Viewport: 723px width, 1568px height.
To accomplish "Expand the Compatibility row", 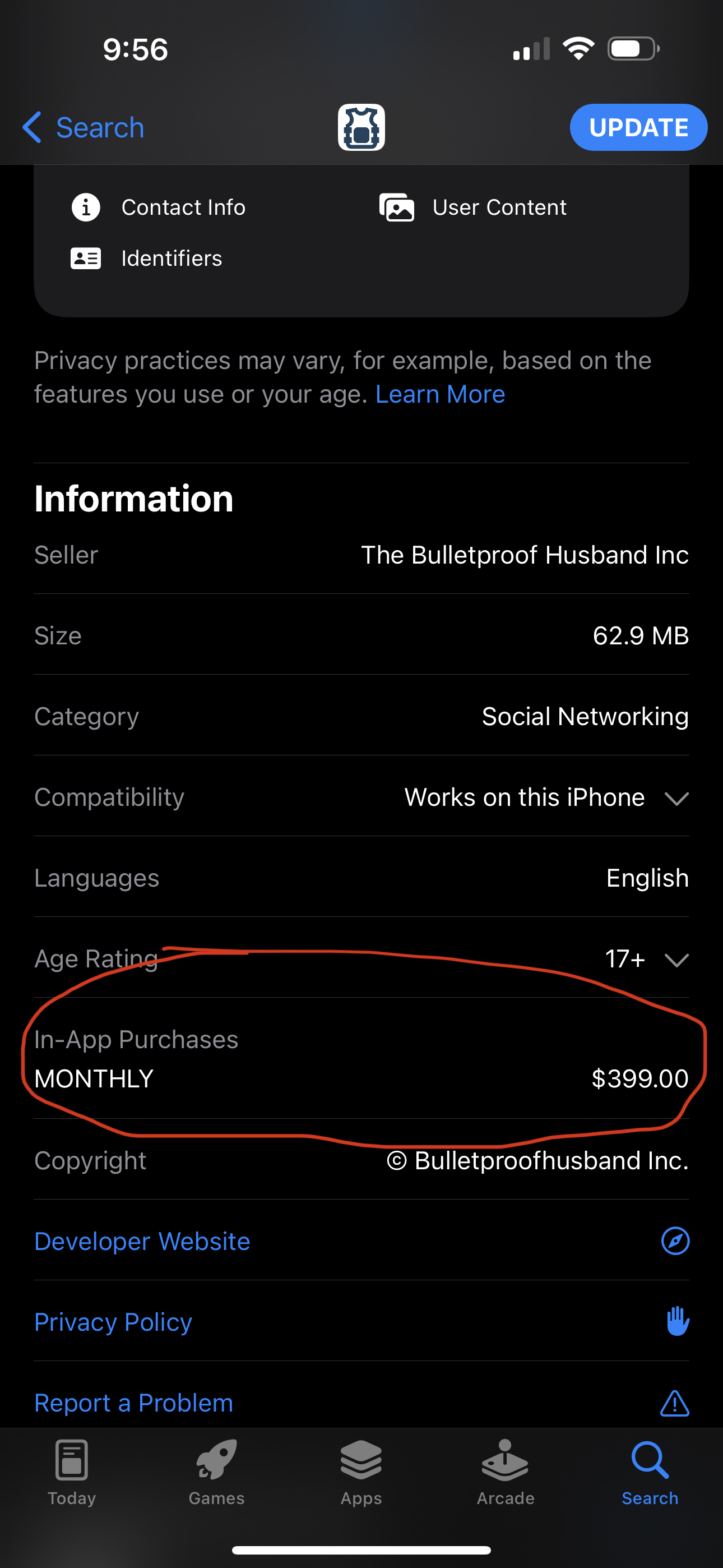I will tap(675, 797).
